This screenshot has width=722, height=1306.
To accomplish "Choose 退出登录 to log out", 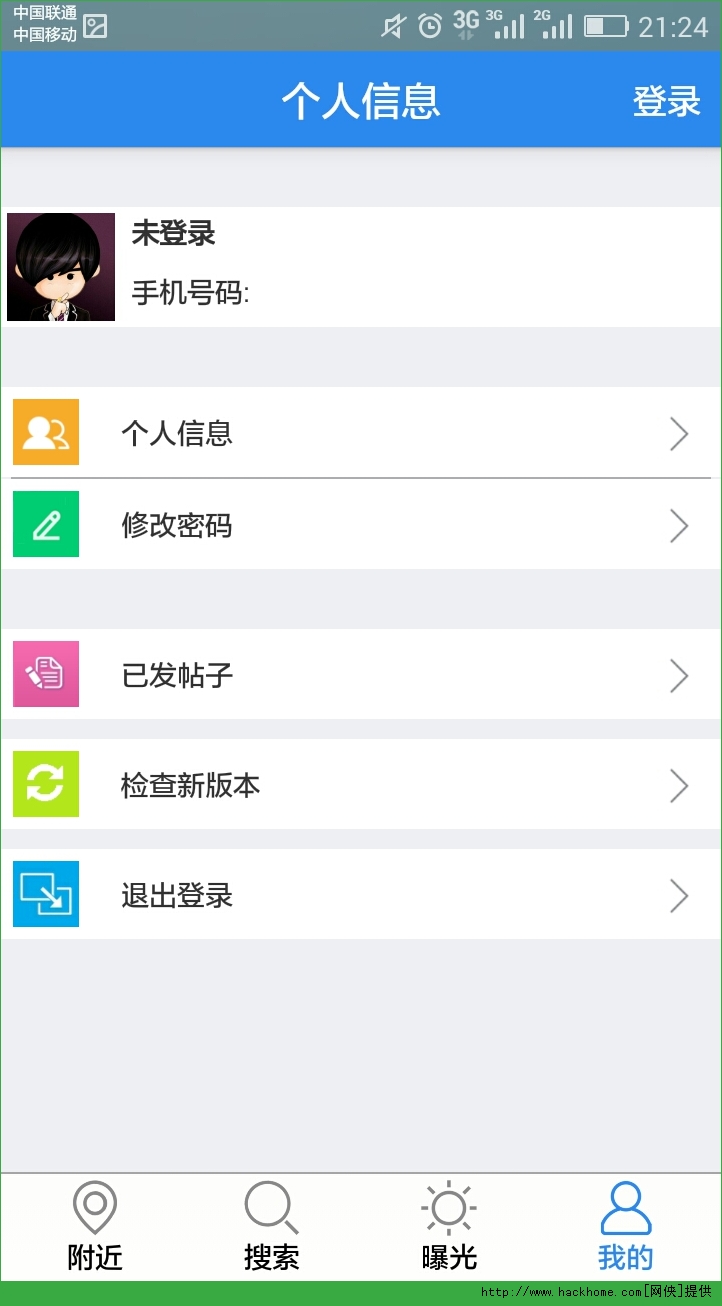I will (360, 895).
